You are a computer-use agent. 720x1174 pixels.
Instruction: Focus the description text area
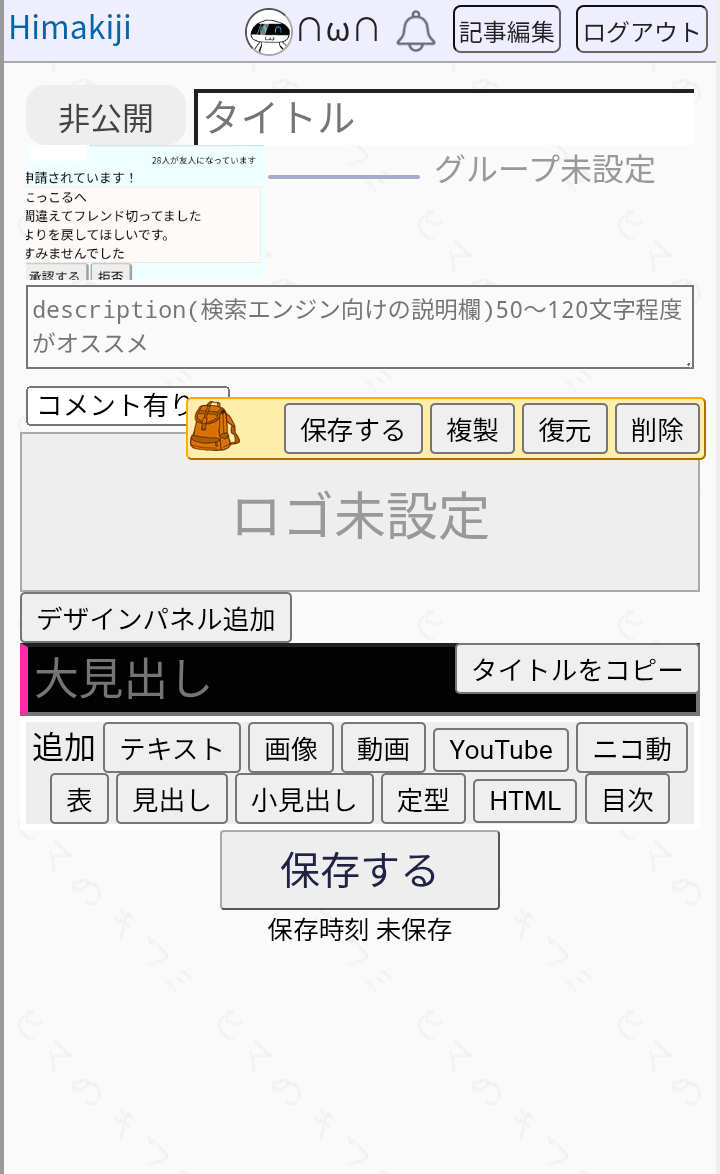pyautogui.click(x=359, y=326)
